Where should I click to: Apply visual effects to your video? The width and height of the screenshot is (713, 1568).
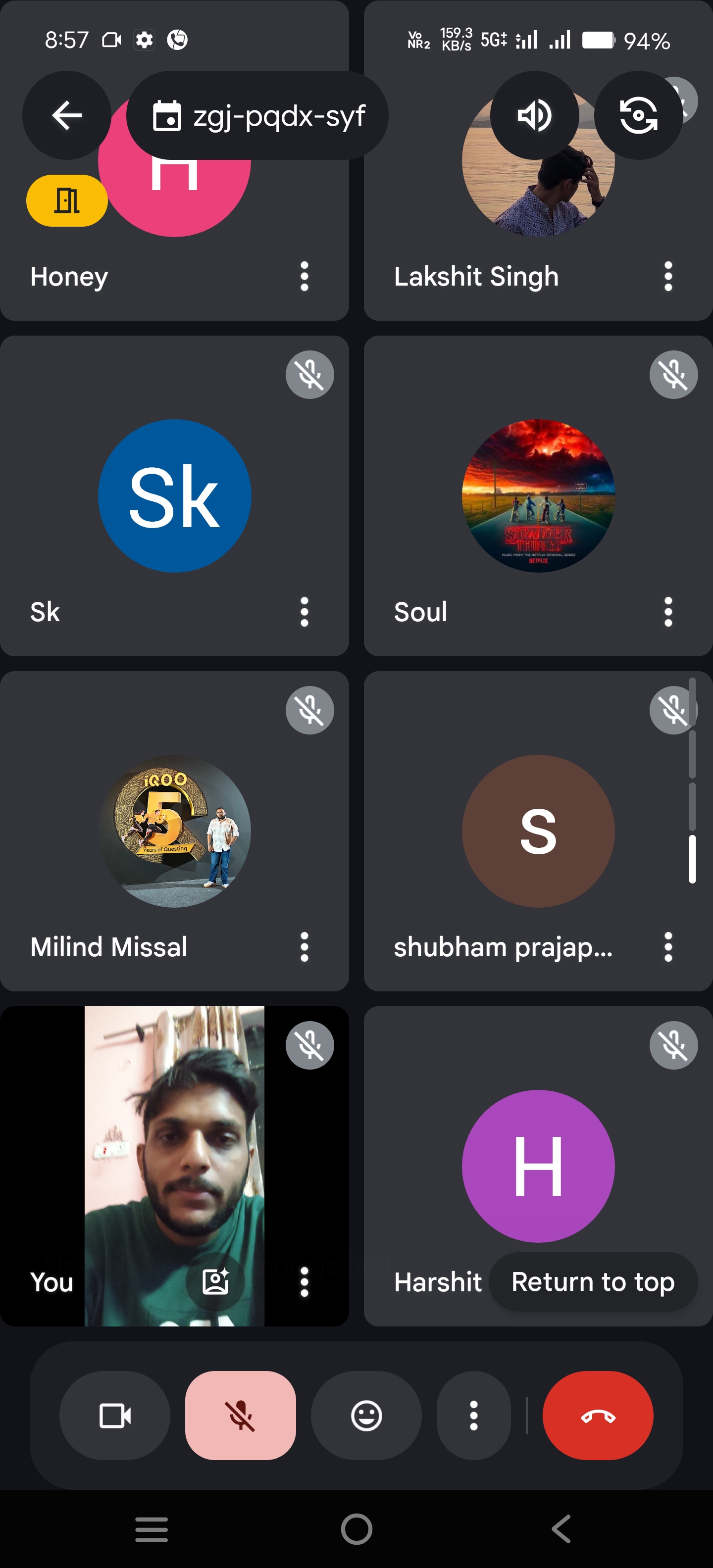[215, 1282]
